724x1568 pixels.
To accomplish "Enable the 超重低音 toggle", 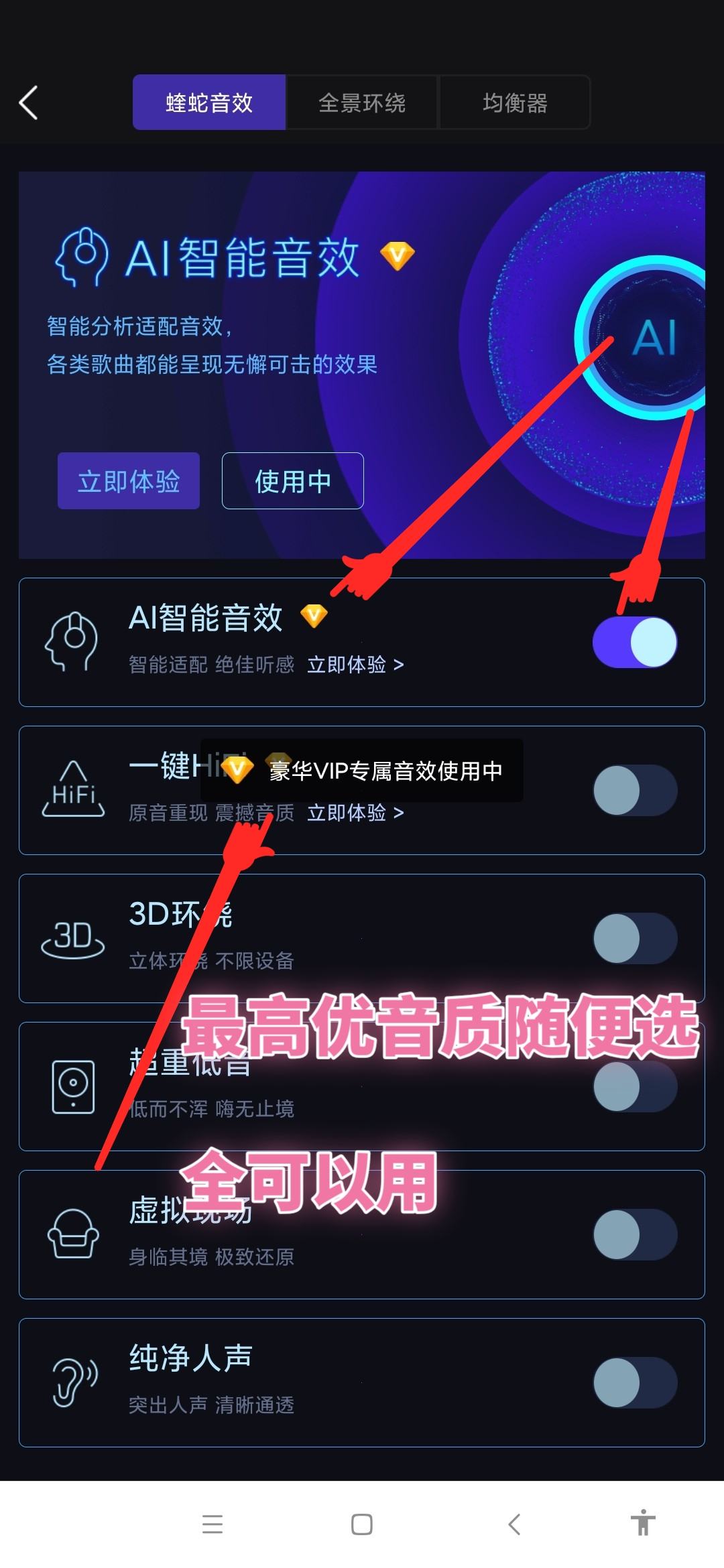I will 635,1086.
